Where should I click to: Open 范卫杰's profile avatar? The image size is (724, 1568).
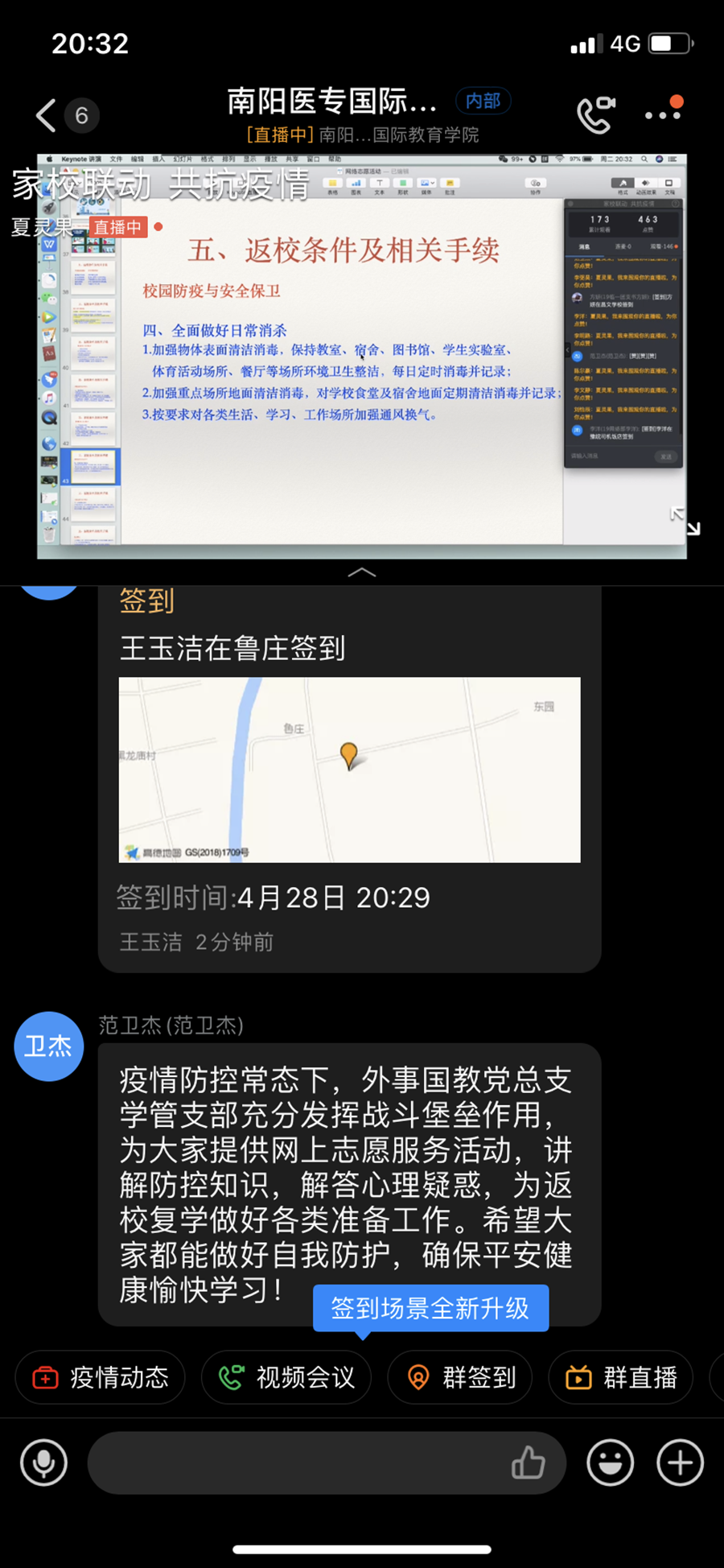(48, 1046)
